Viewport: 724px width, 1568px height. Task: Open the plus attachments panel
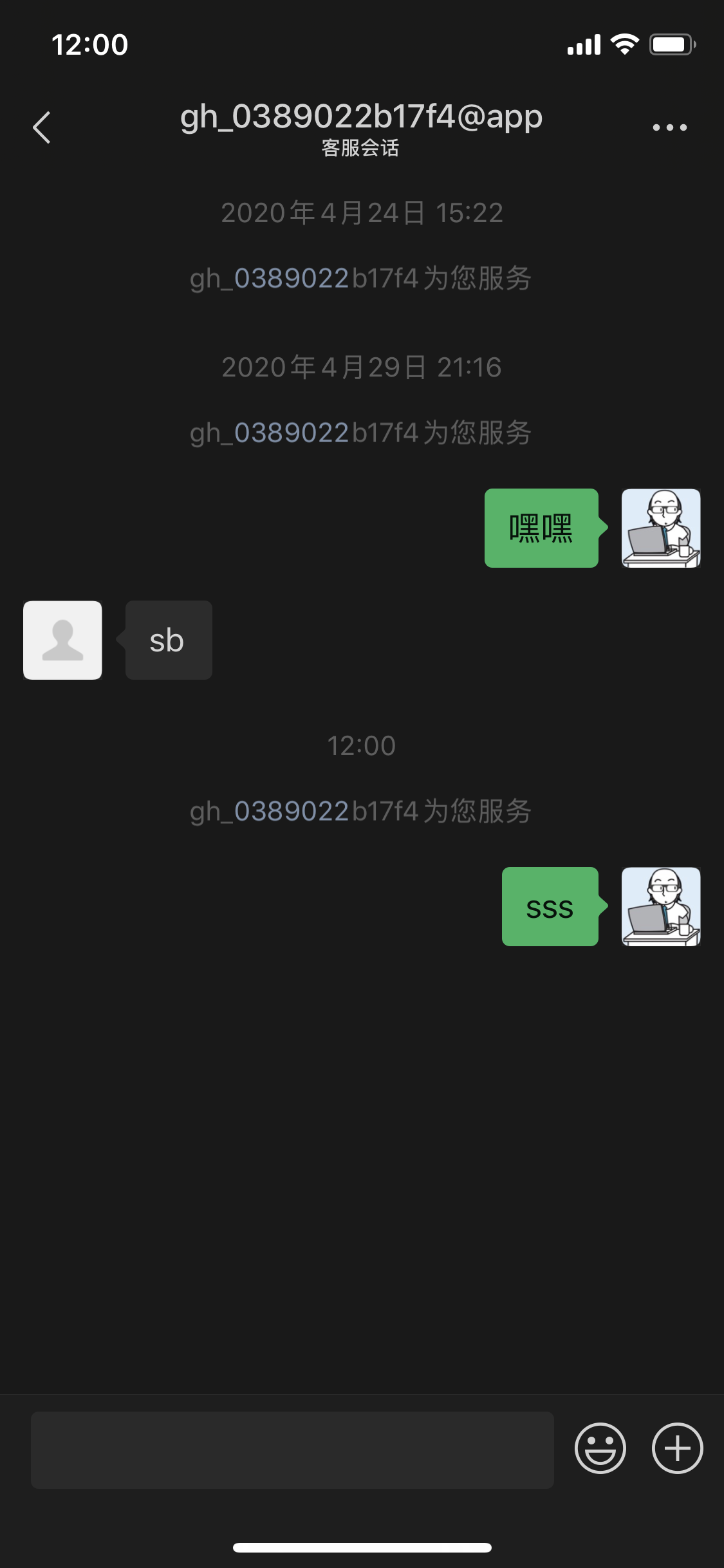point(677,1448)
